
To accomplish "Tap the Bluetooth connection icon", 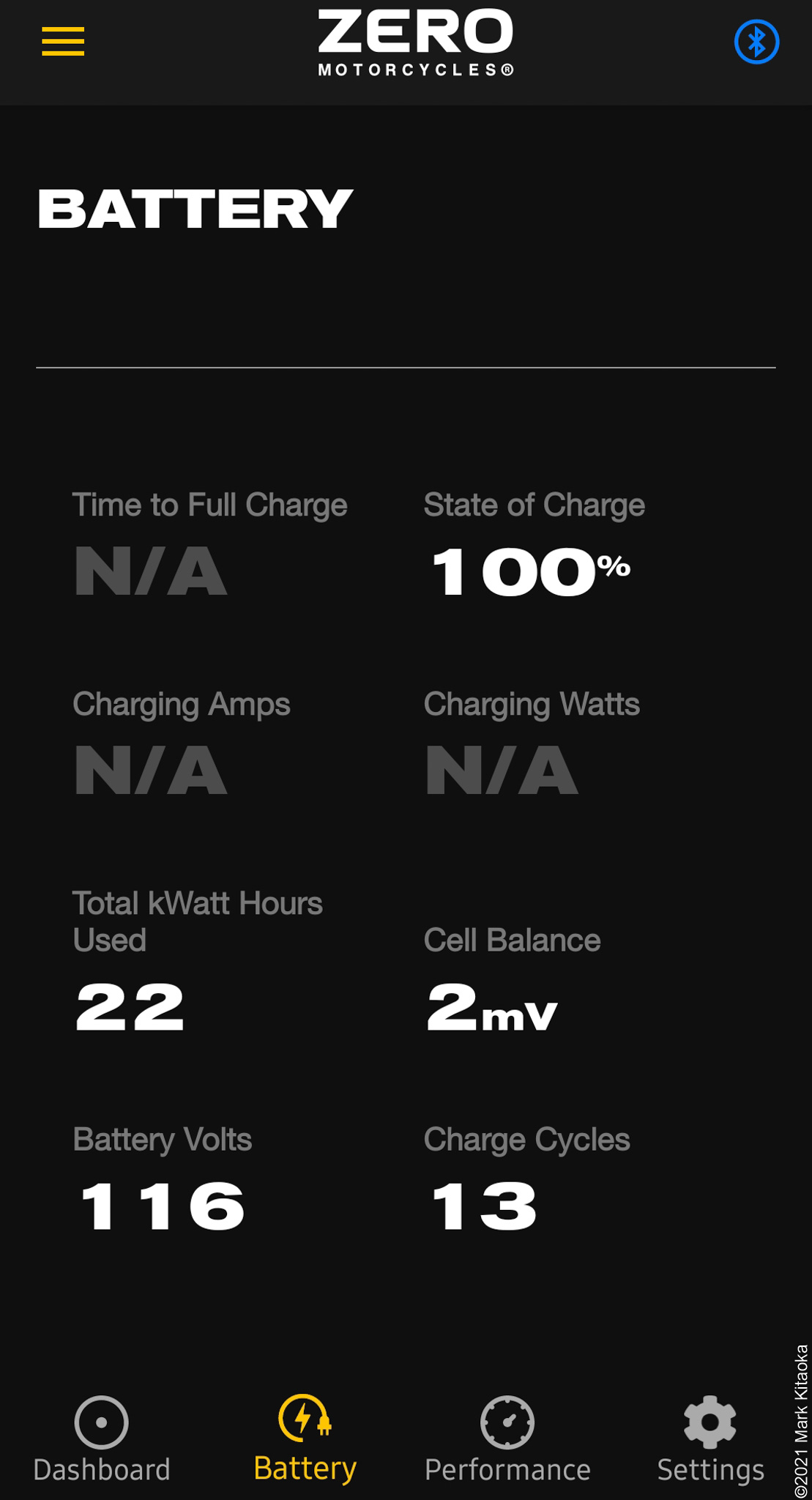I will click(756, 42).
